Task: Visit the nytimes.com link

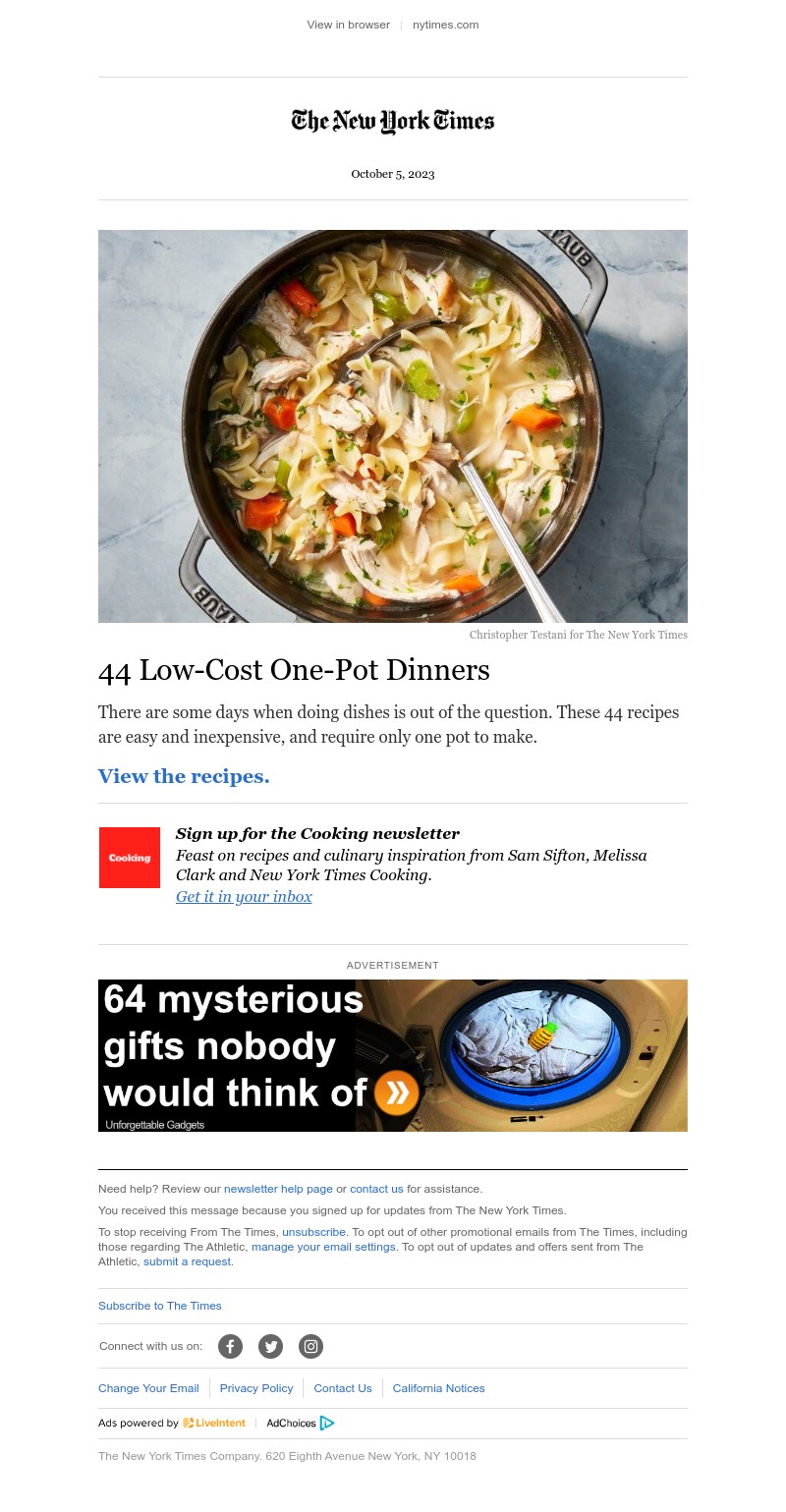Action: 445,25
